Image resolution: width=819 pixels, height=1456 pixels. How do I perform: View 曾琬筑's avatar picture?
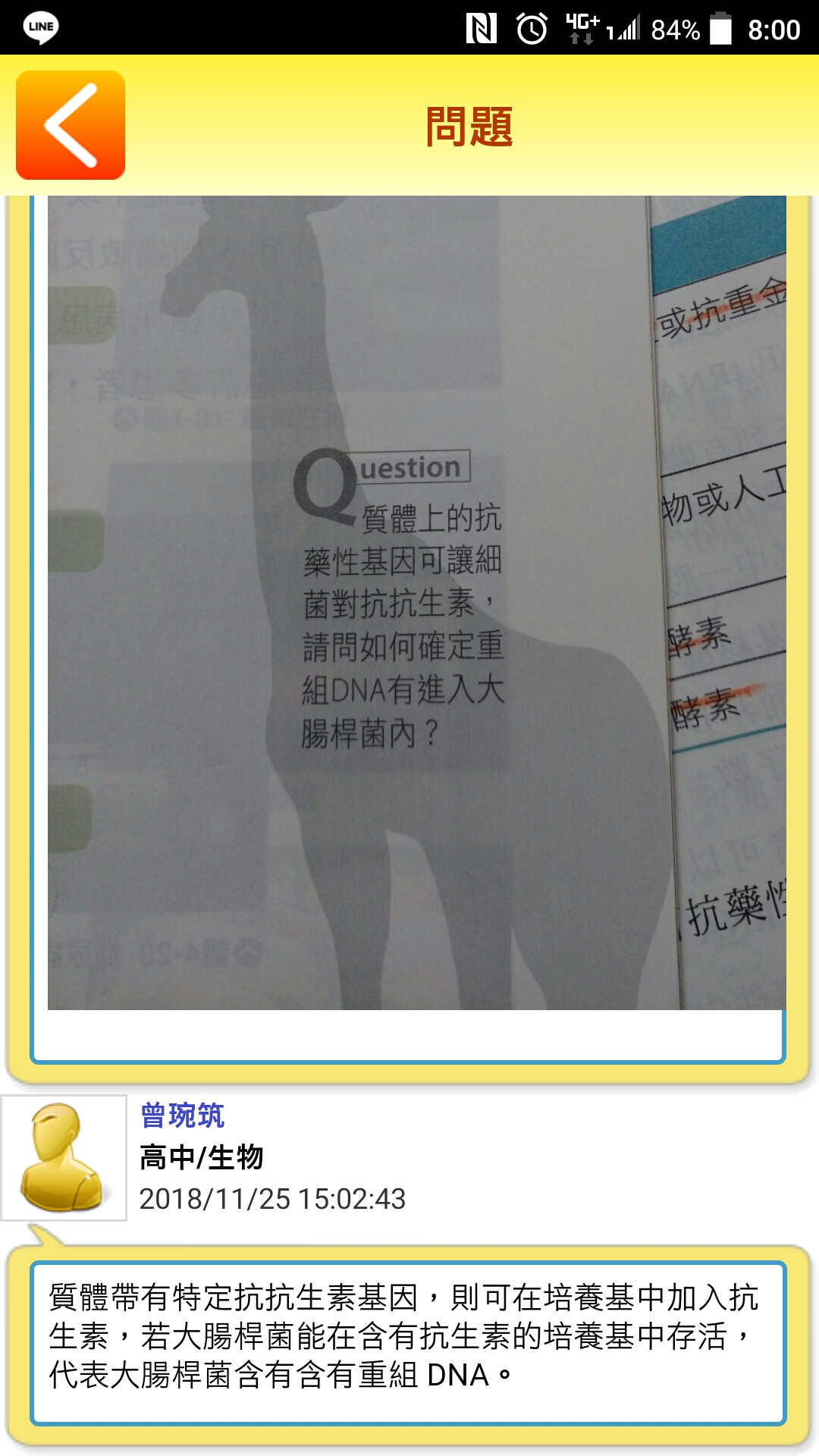(64, 1157)
